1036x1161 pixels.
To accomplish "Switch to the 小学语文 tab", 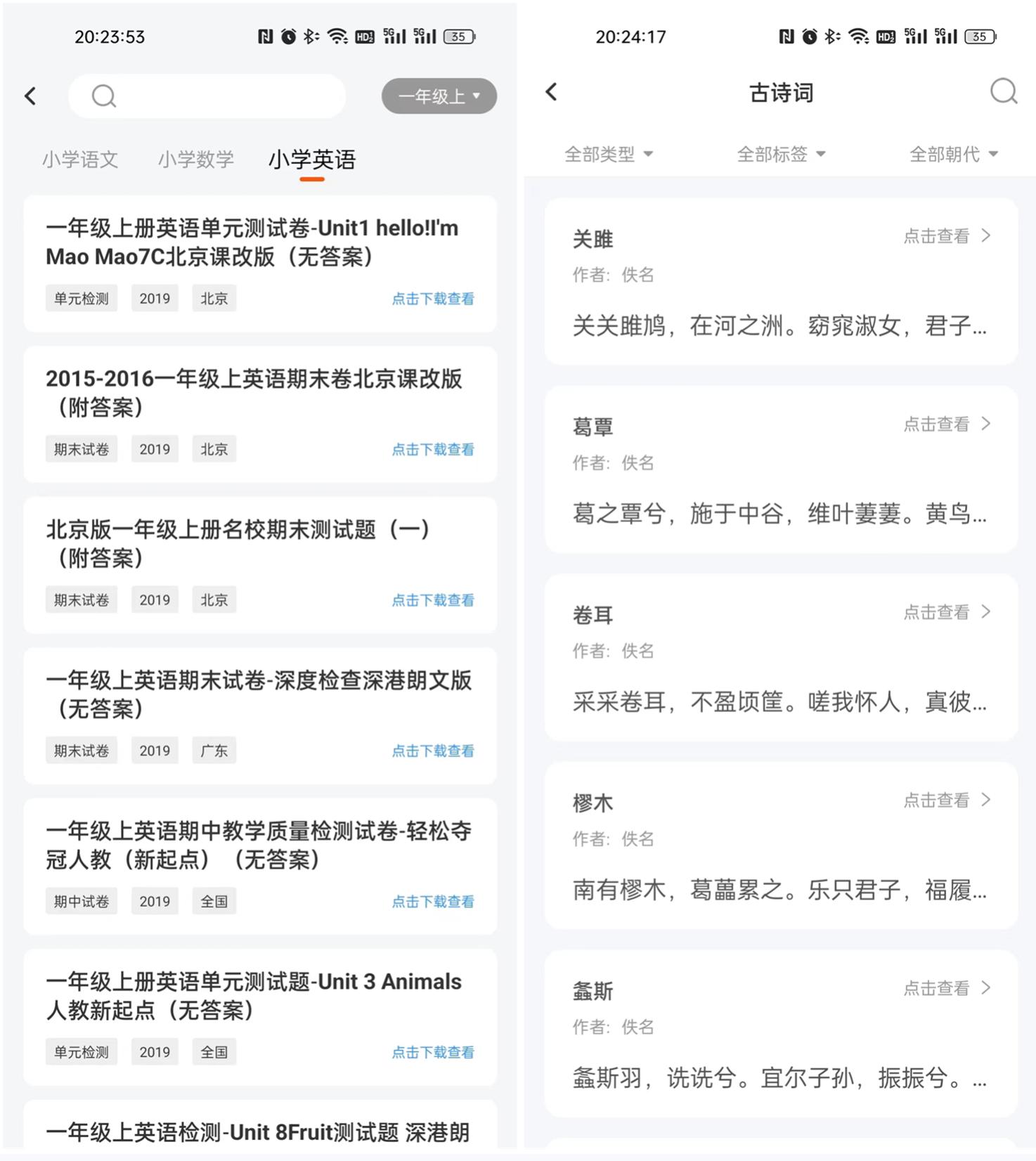I will pyautogui.click(x=79, y=160).
